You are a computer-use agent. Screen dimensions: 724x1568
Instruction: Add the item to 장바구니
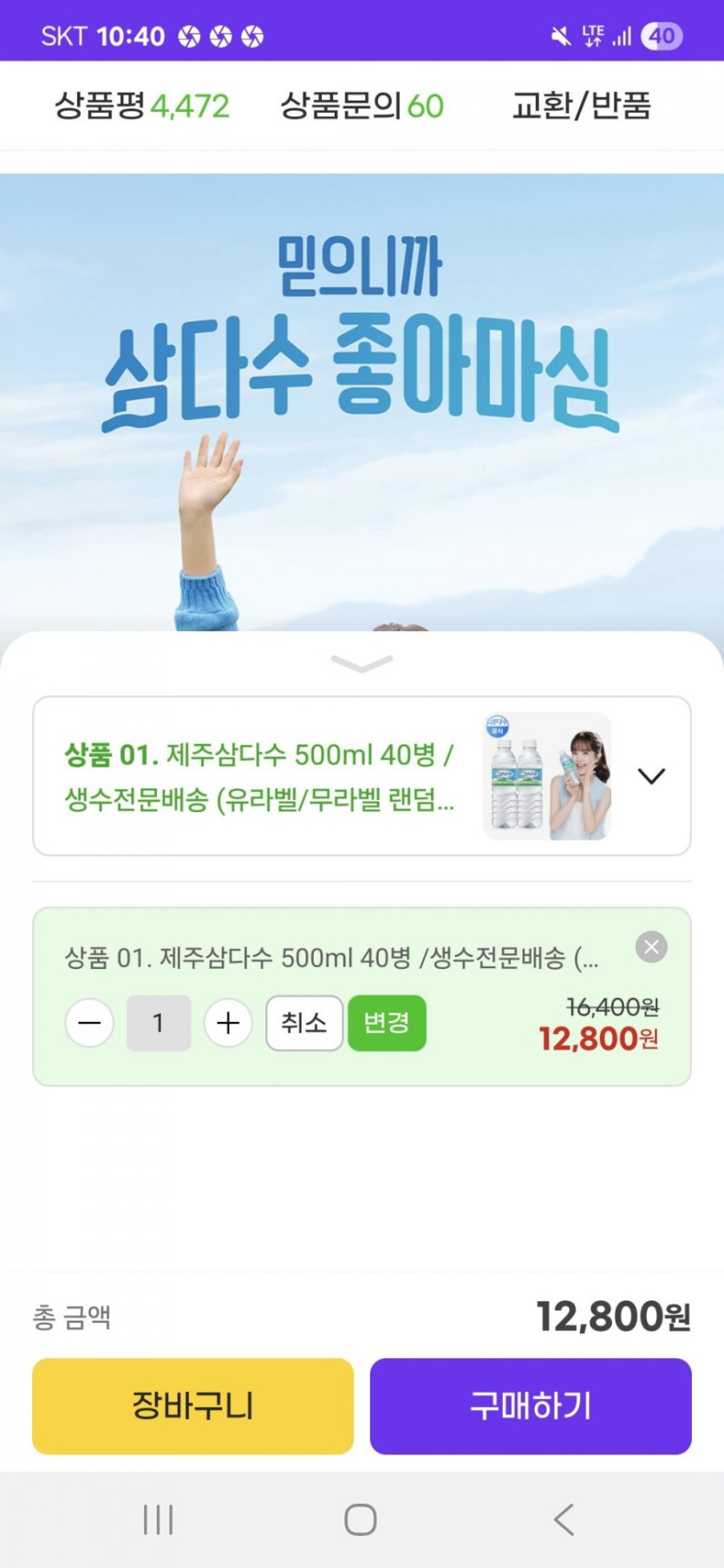[x=192, y=1405]
